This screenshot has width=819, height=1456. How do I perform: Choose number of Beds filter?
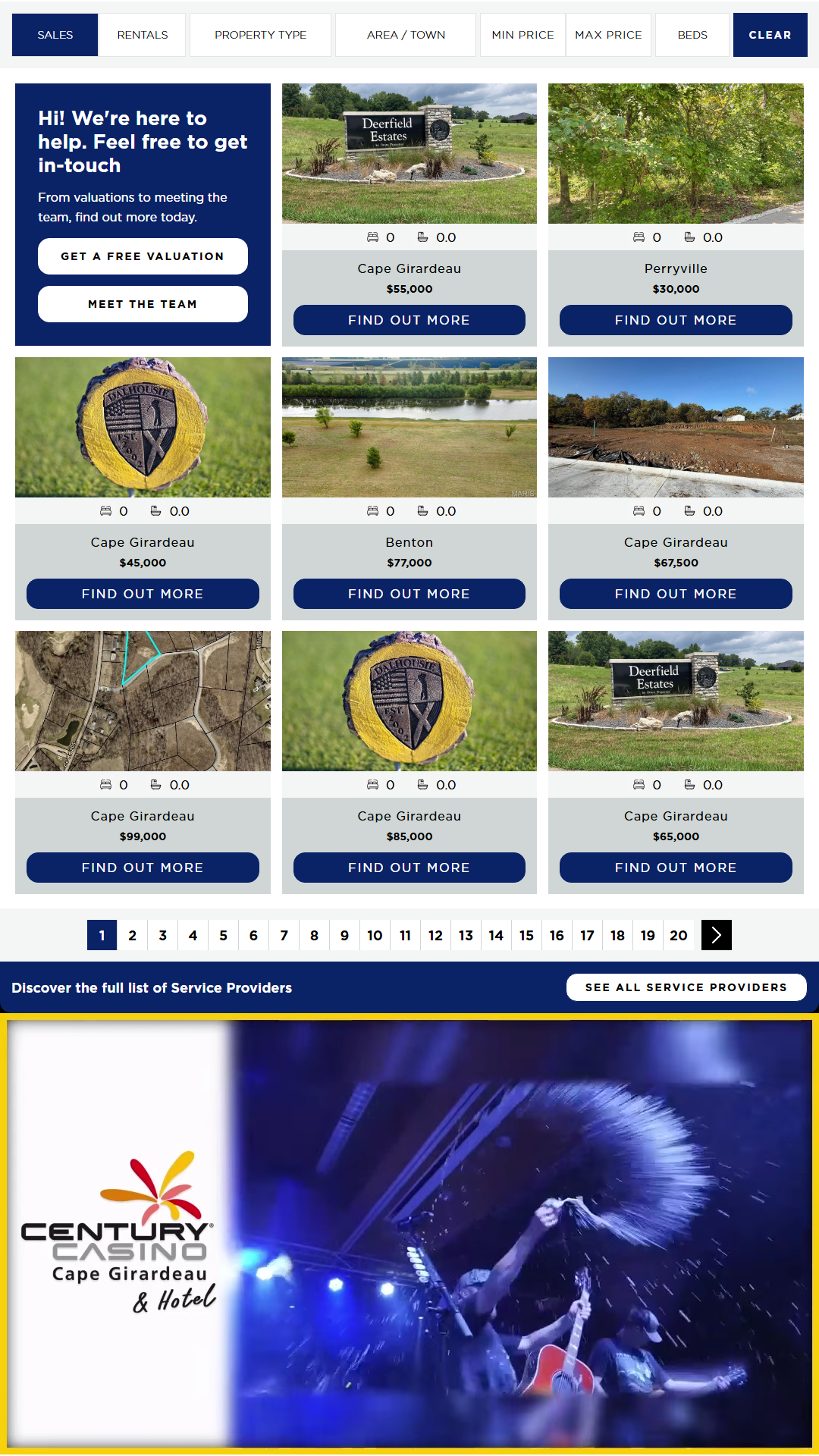[692, 35]
